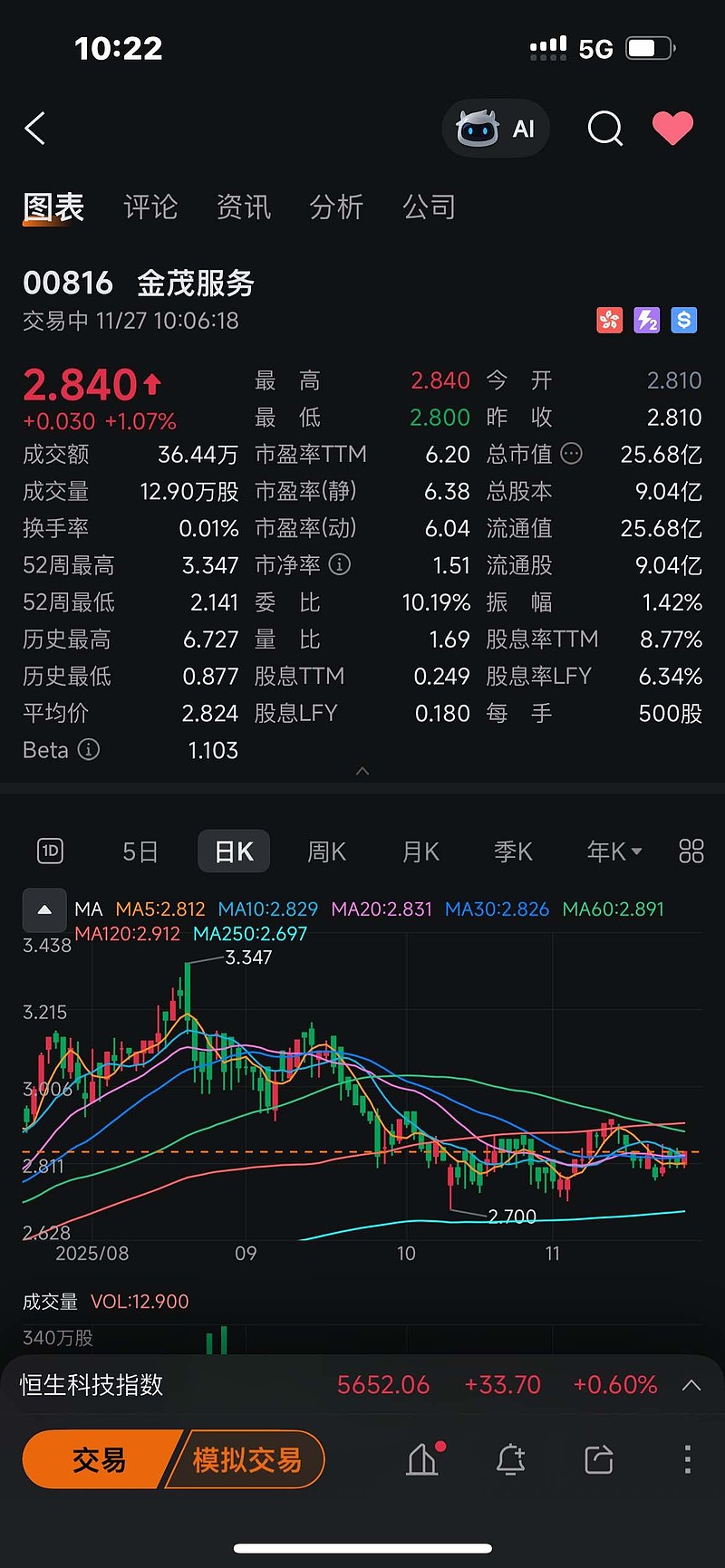Viewport: 725px width, 1568px height.
Task: Open the search magnifier icon
Action: tap(604, 129)
